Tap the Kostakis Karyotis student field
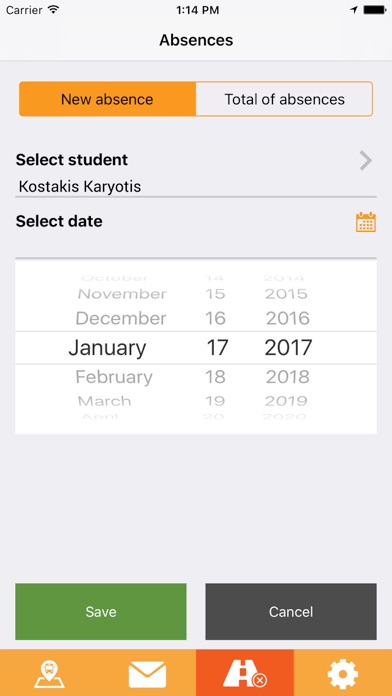Screen dimensions: 392x696 click(196, 187)
